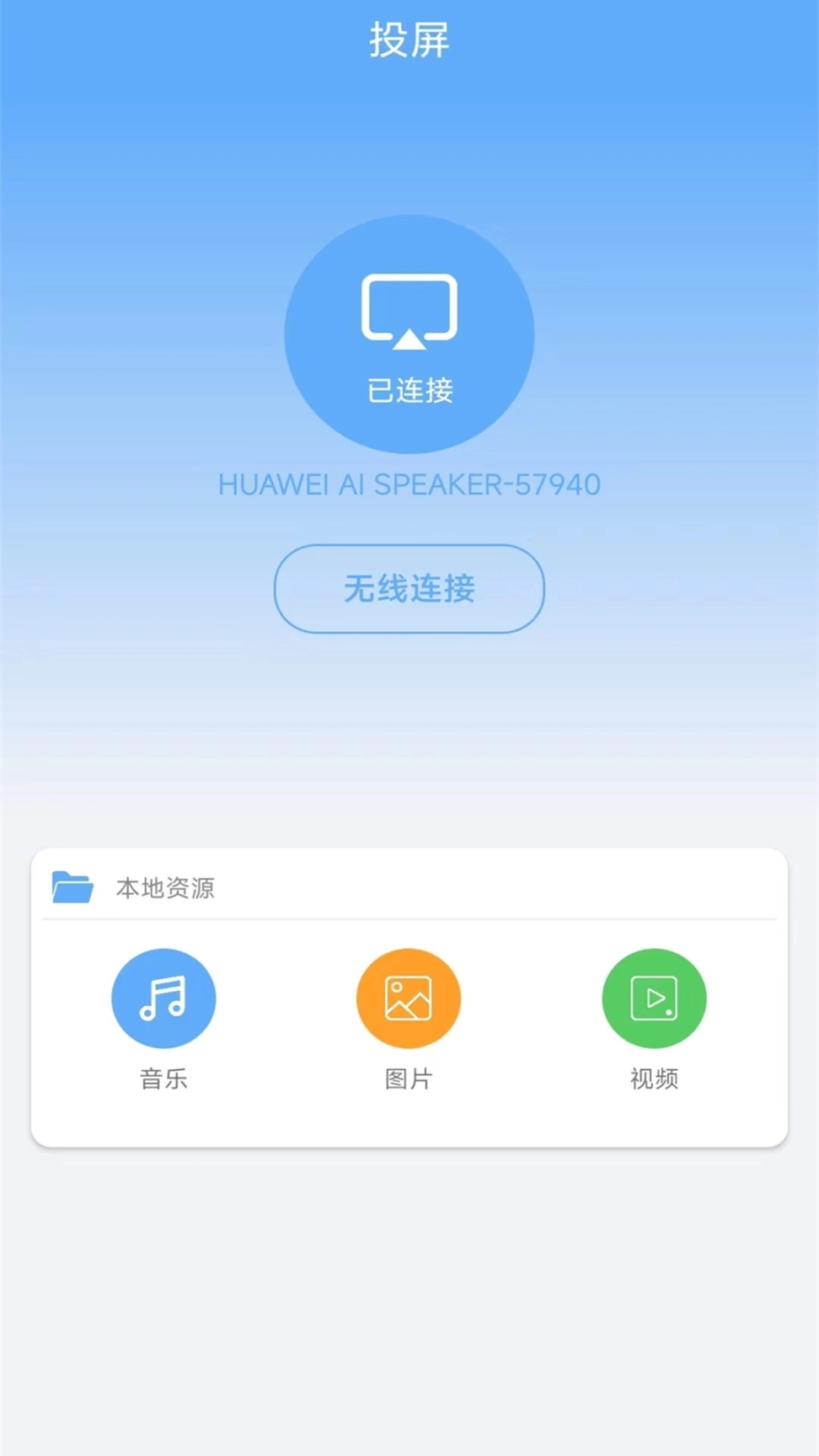The height and width of the screenshot is (1456, 819).
Task: Tap the play triangle inside the green circle
Action: (653, 998)
